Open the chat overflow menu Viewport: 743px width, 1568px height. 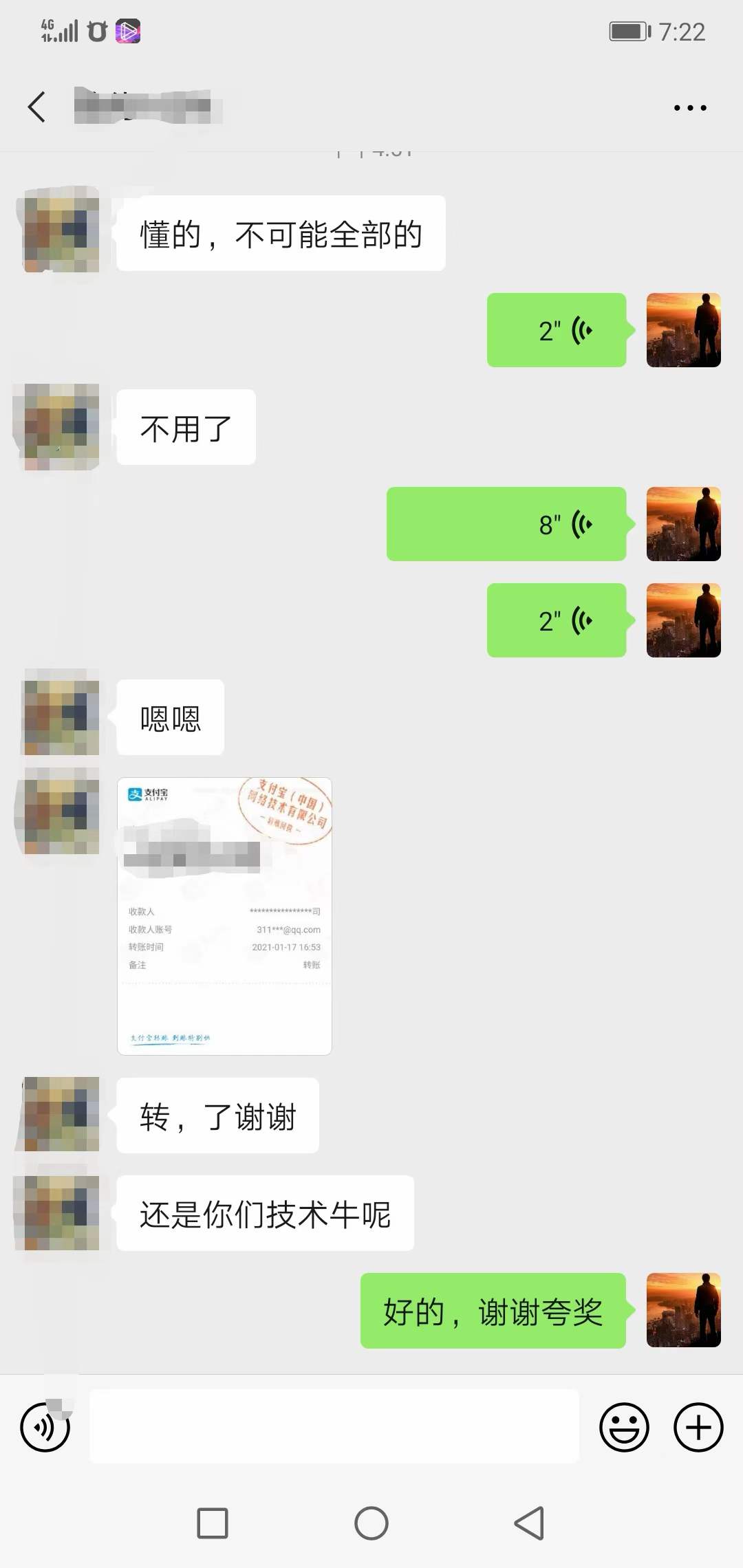(689, 108)
